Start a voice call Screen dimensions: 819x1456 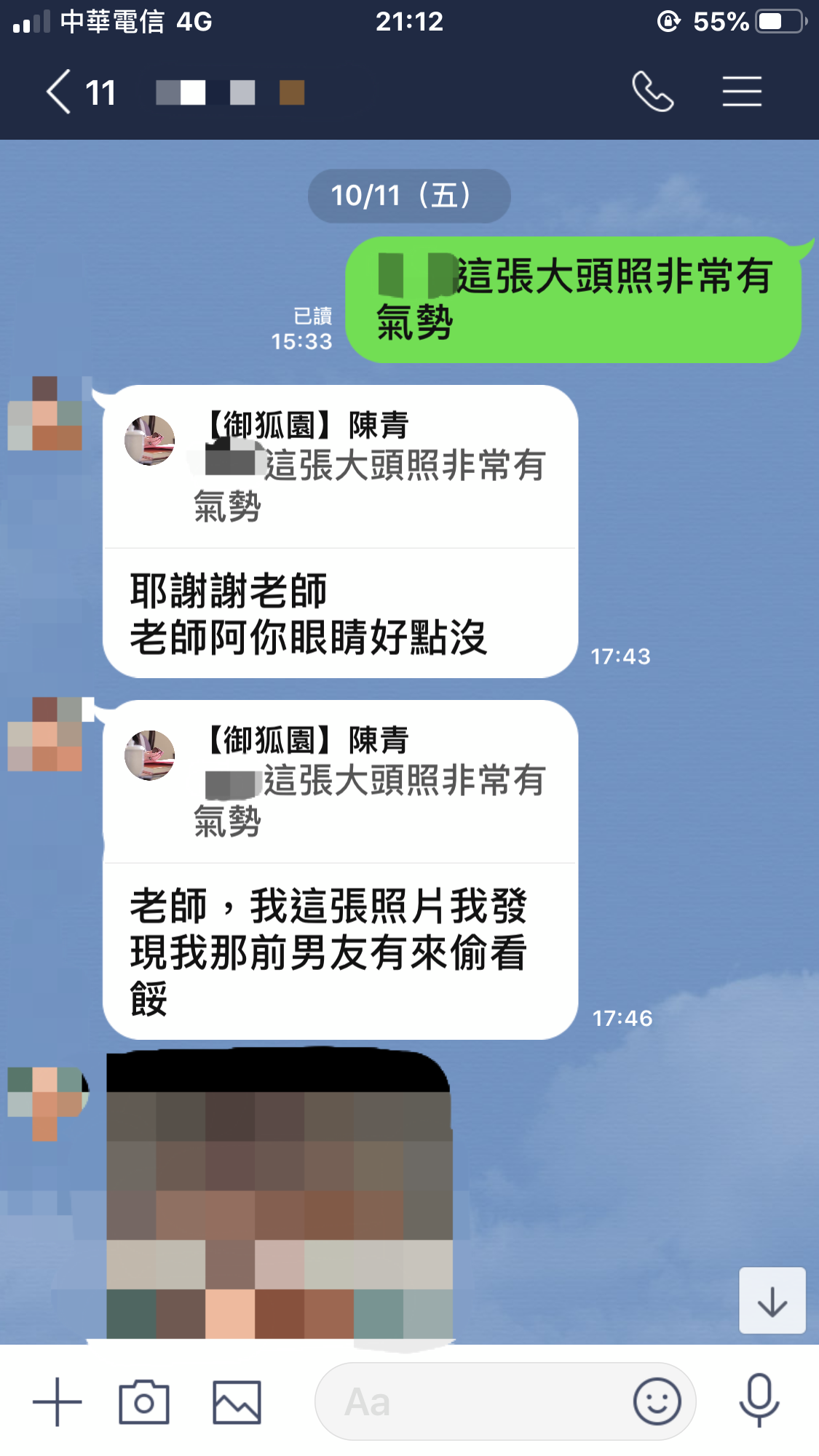tap(652, 92)
